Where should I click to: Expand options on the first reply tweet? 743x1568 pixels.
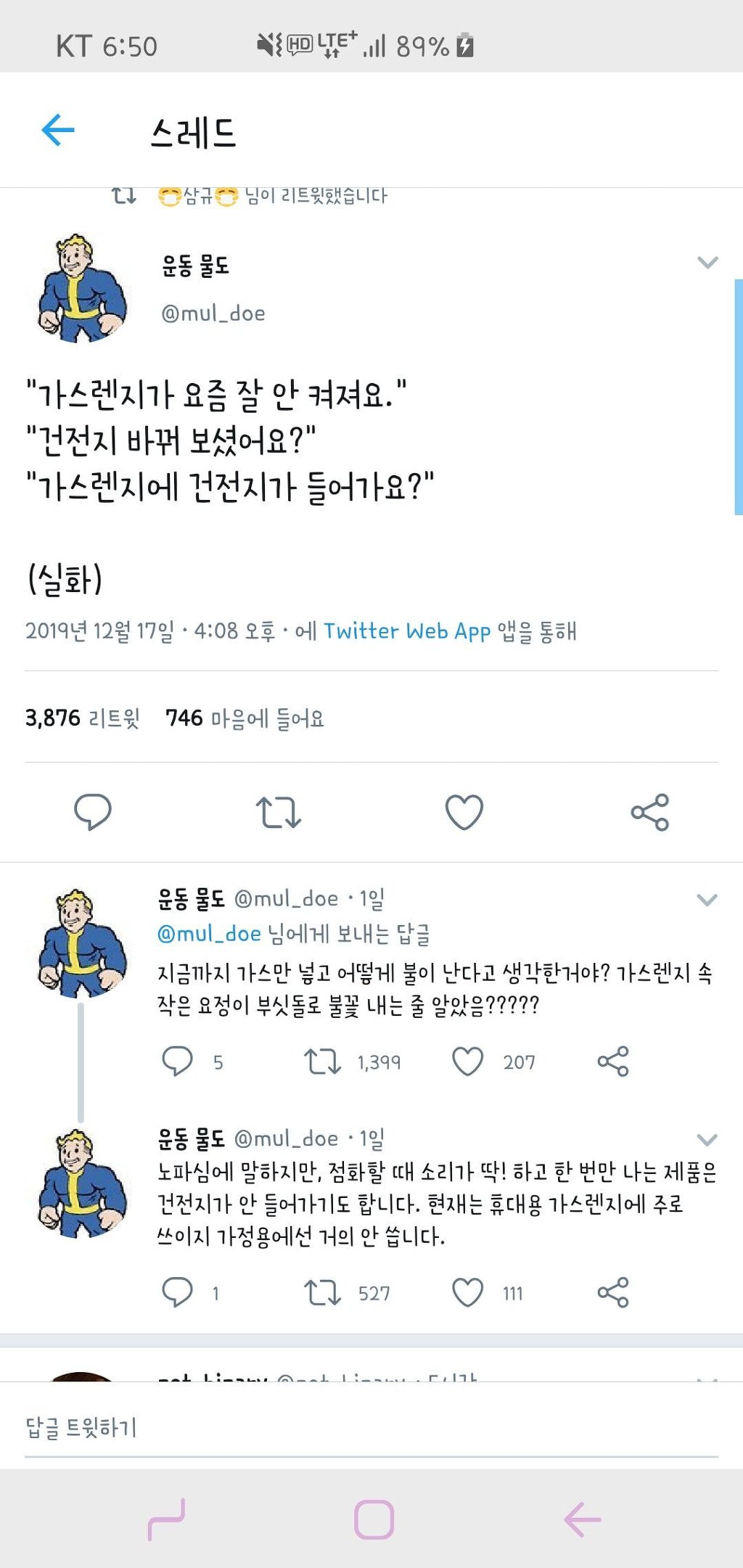tap(707, 900)
